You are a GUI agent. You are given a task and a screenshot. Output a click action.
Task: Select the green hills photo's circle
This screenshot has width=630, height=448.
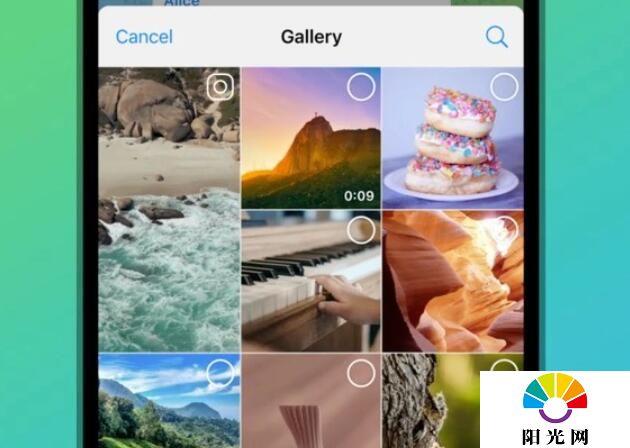pos(220,375)
